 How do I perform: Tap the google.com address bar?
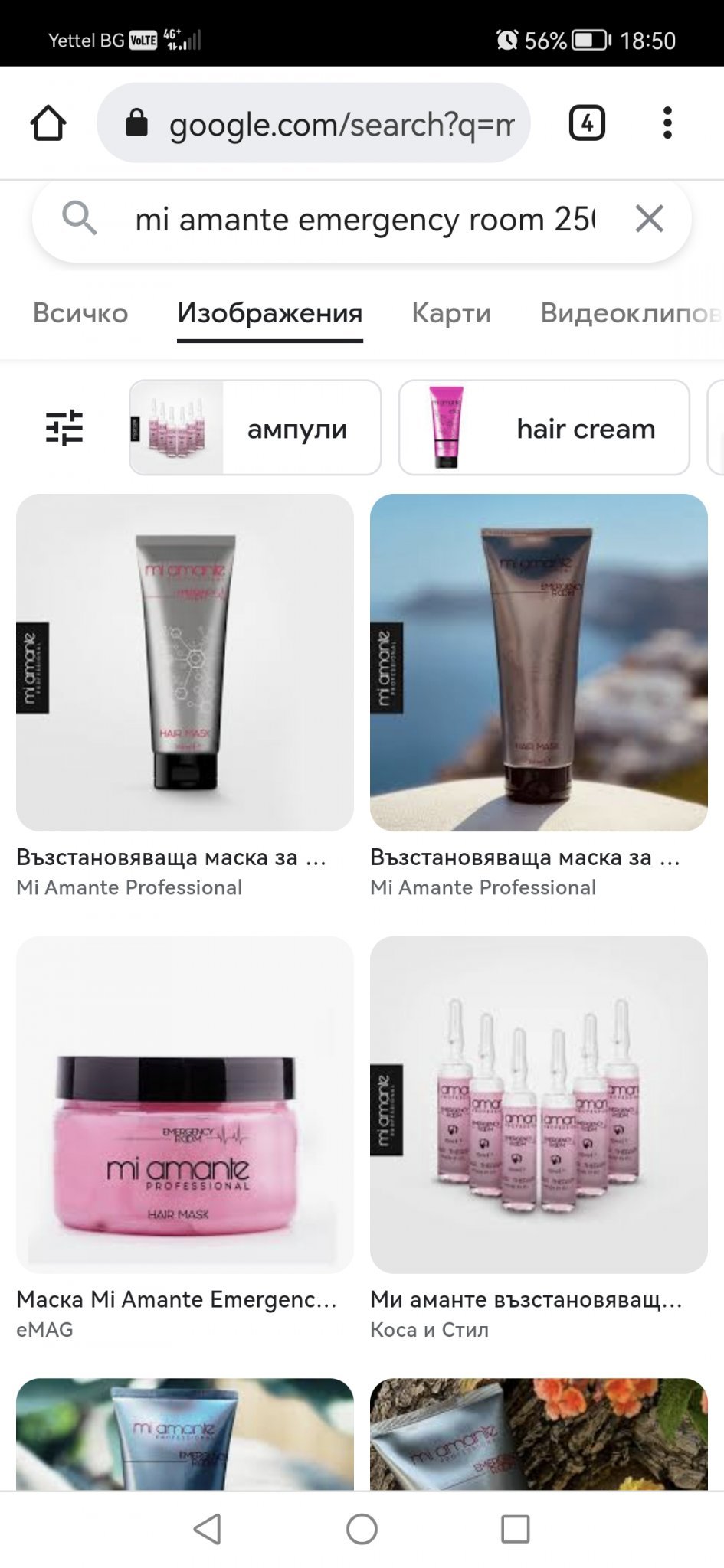(x=313, y=123)
